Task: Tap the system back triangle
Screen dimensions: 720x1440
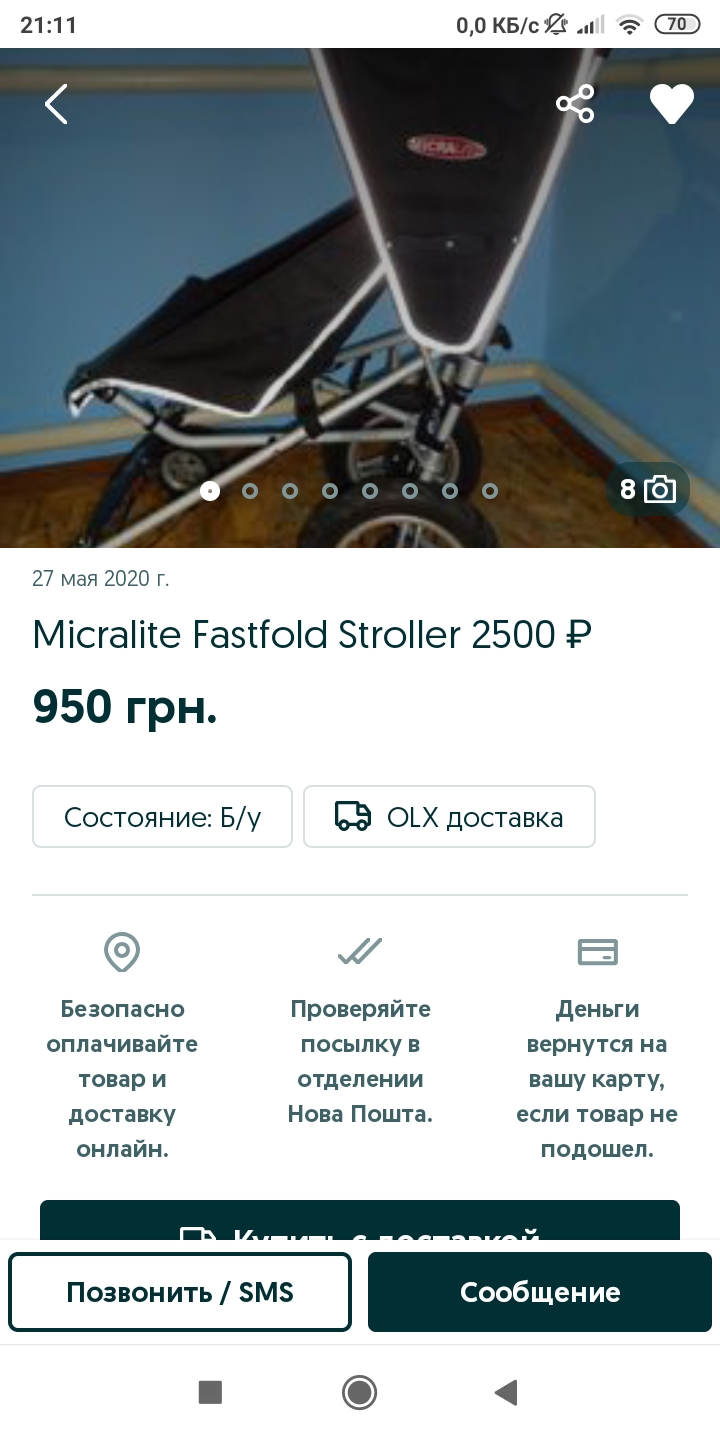Action: (x=507, y=1392)
